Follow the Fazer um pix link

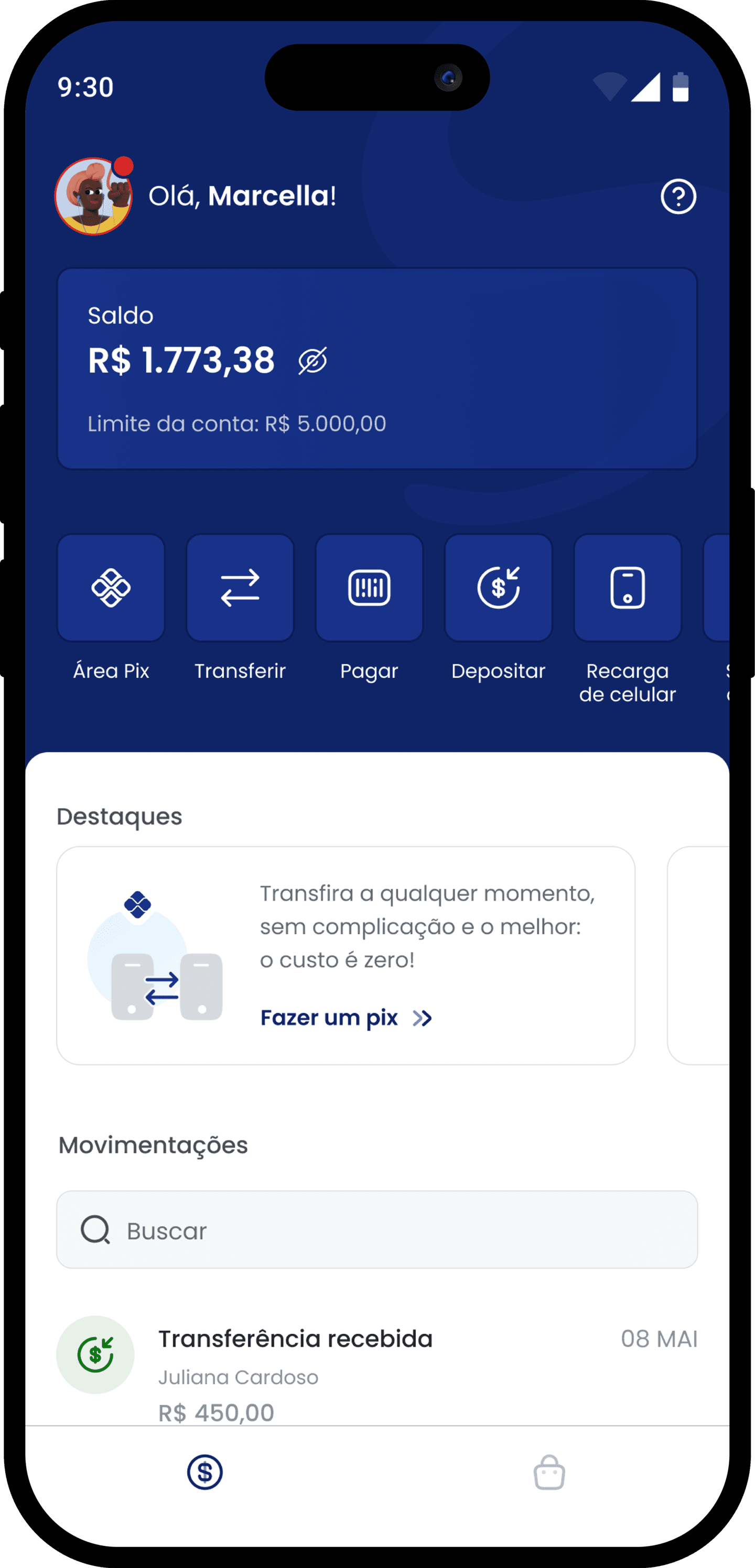[x=345, y=1018]
